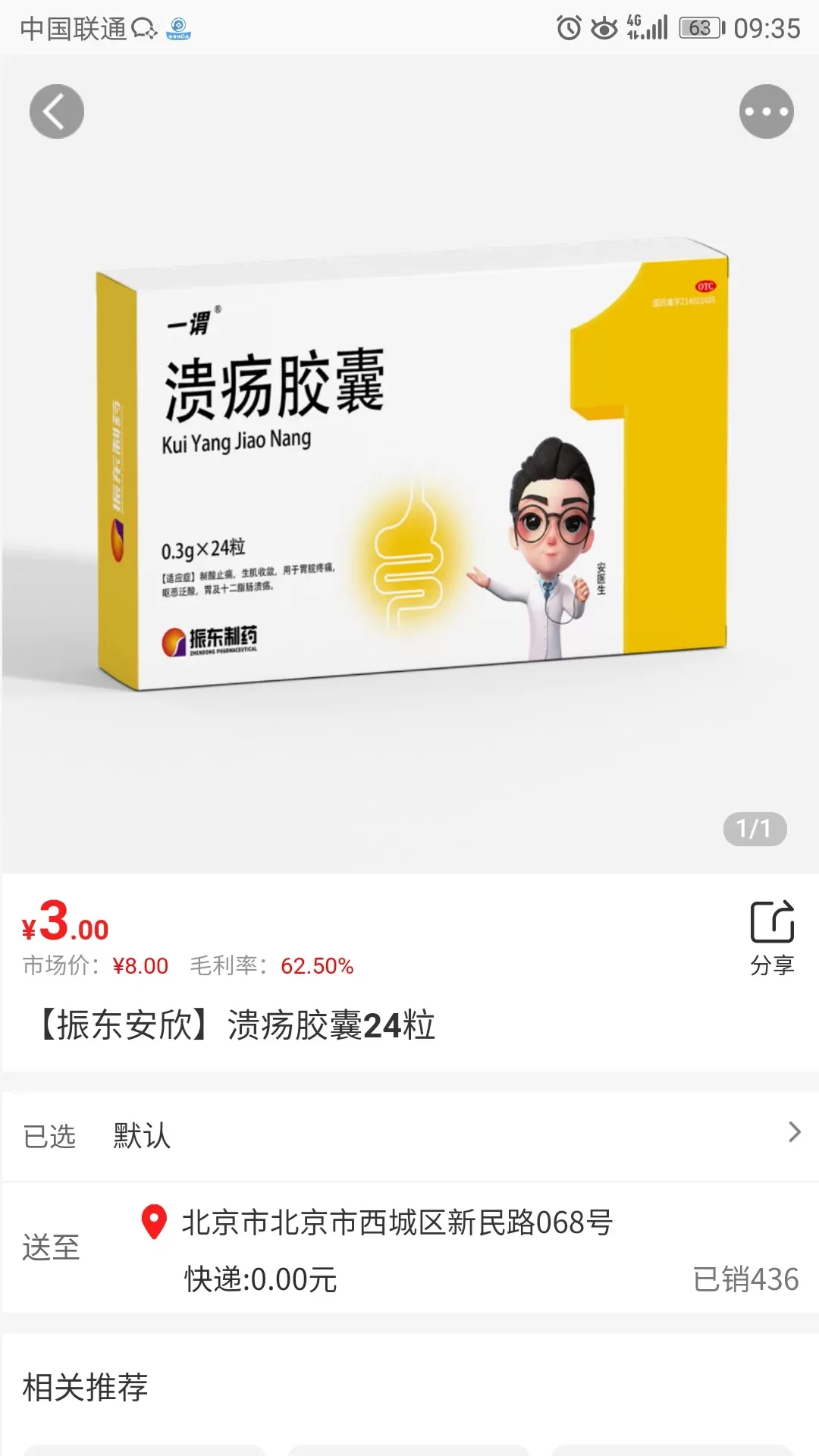Go back using the top-left arrow

tap(56, 111)
